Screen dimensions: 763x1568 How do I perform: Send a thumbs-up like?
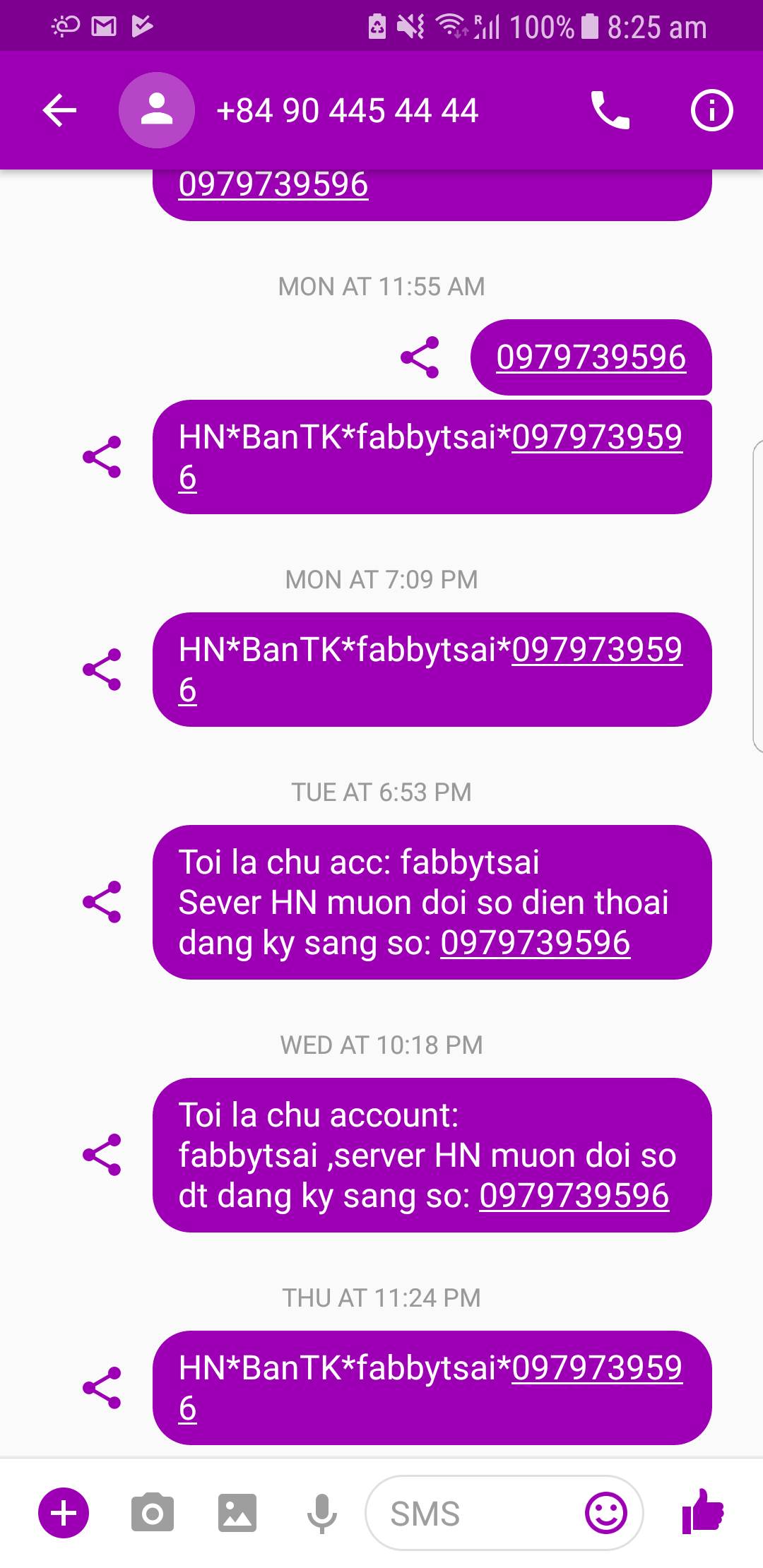click(x=704, y=1511)
